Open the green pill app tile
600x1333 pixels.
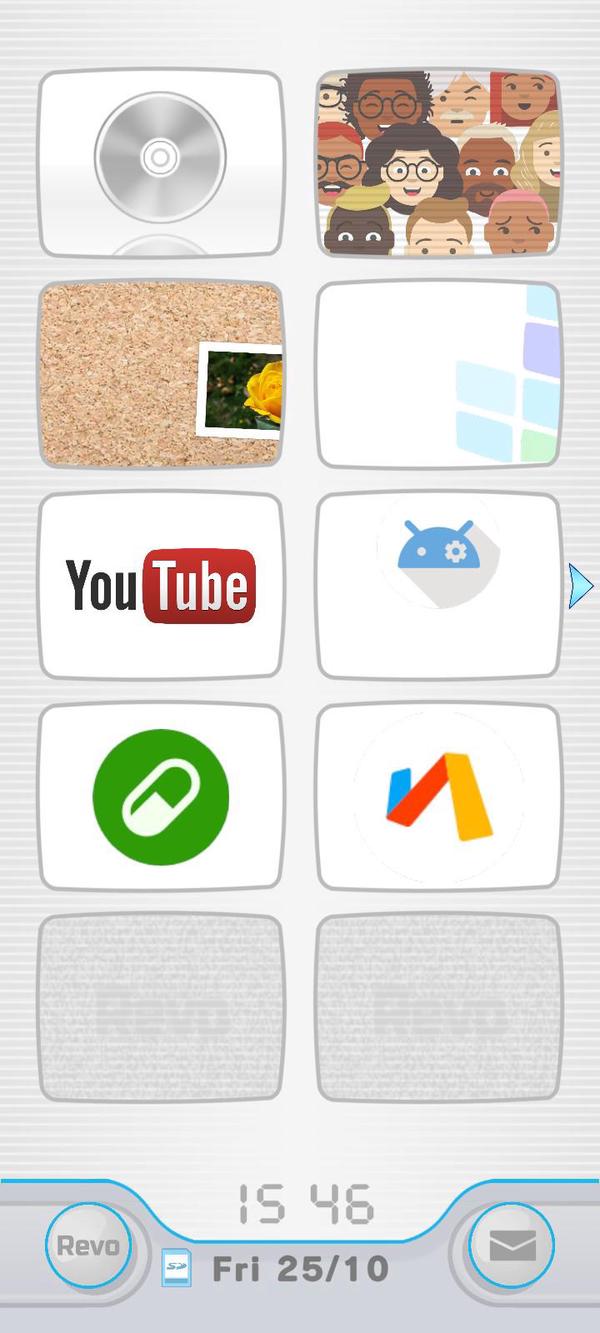coord(160,797)
